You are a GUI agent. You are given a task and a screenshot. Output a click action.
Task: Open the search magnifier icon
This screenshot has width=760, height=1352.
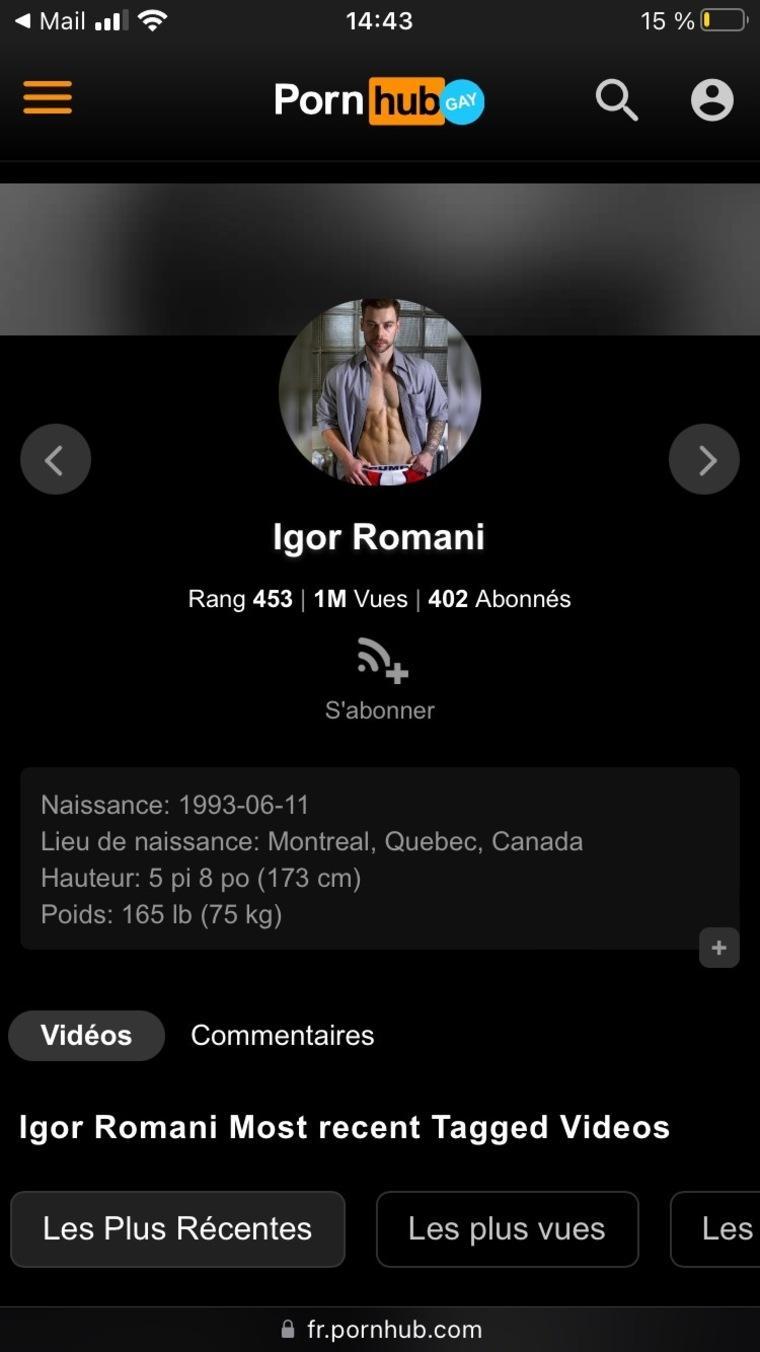tap(616, 100)
